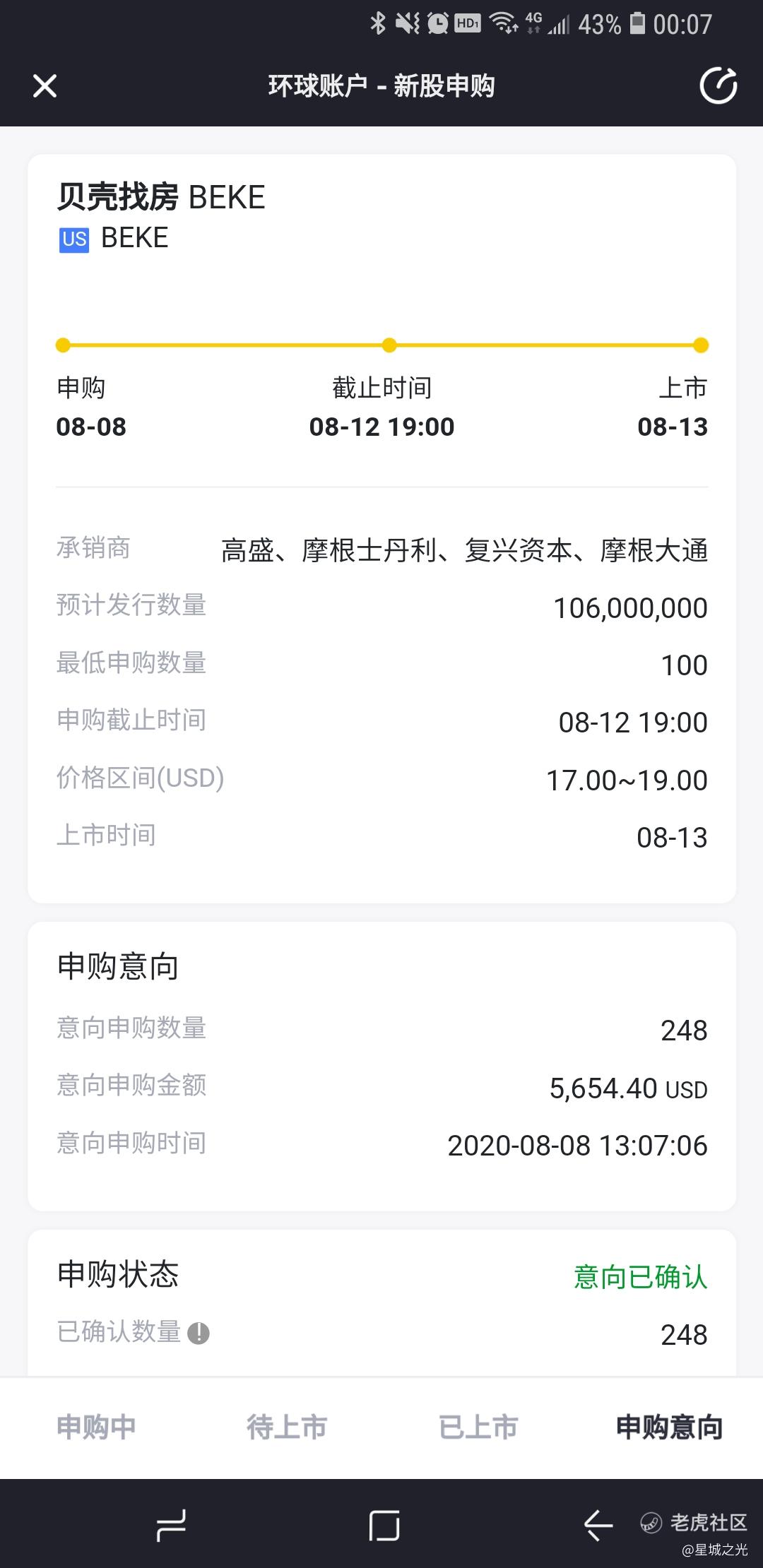
Task: Select the 申购意向 tab
Action: point(669,1427)
